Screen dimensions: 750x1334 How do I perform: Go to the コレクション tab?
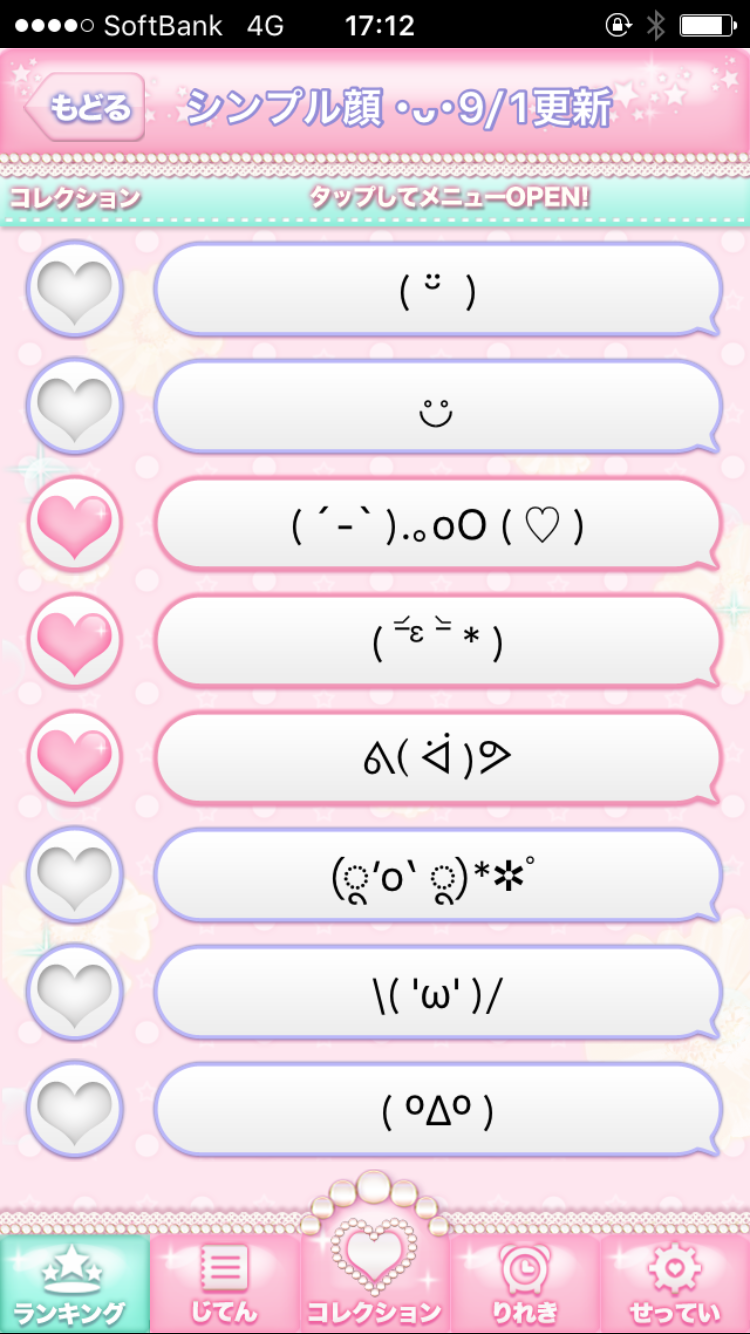pos(374,1285)
